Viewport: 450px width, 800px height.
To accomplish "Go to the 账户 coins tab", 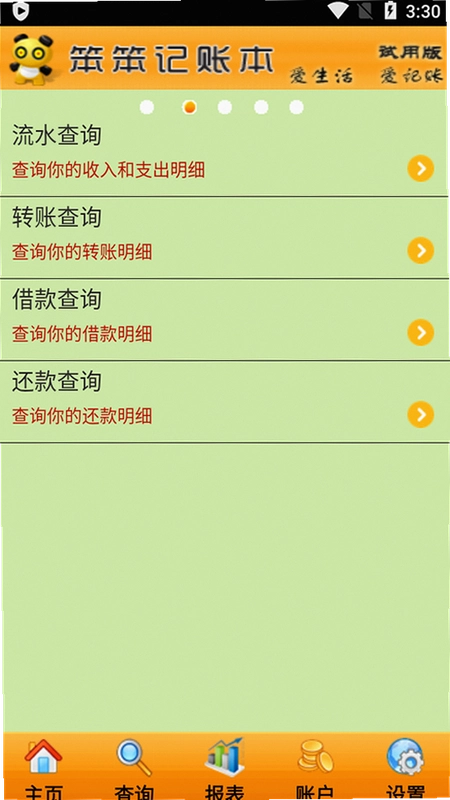I will (315, 768).
